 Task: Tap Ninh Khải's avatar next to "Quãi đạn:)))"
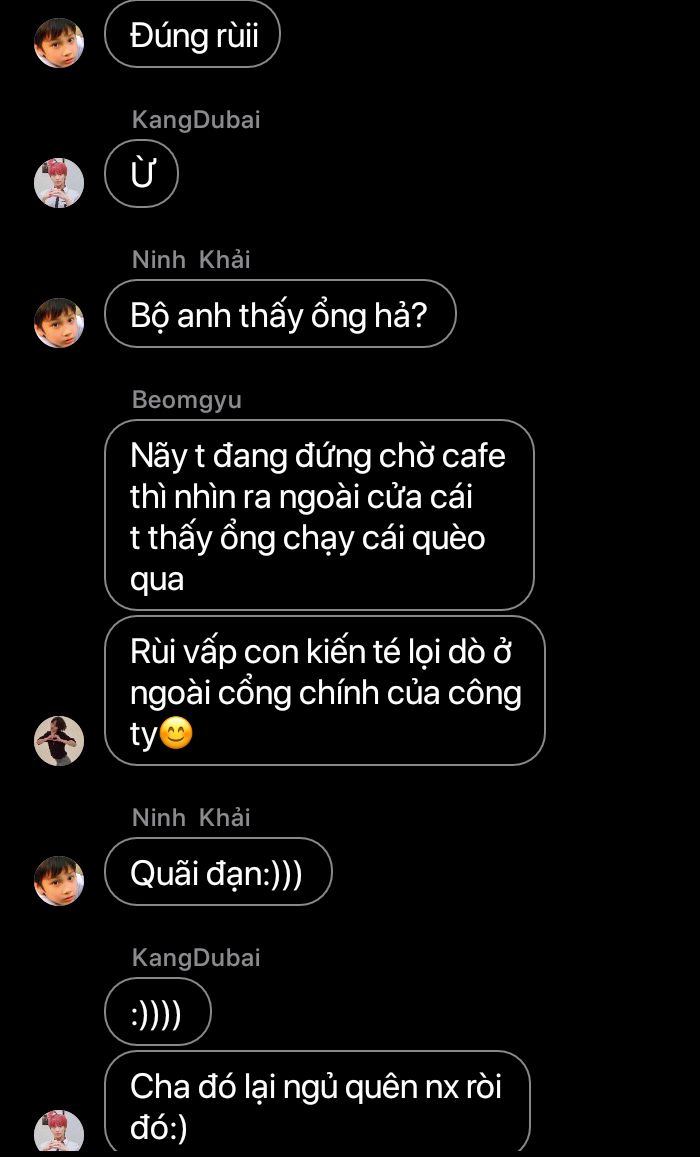pyautogui.click(x=59, y=880)
